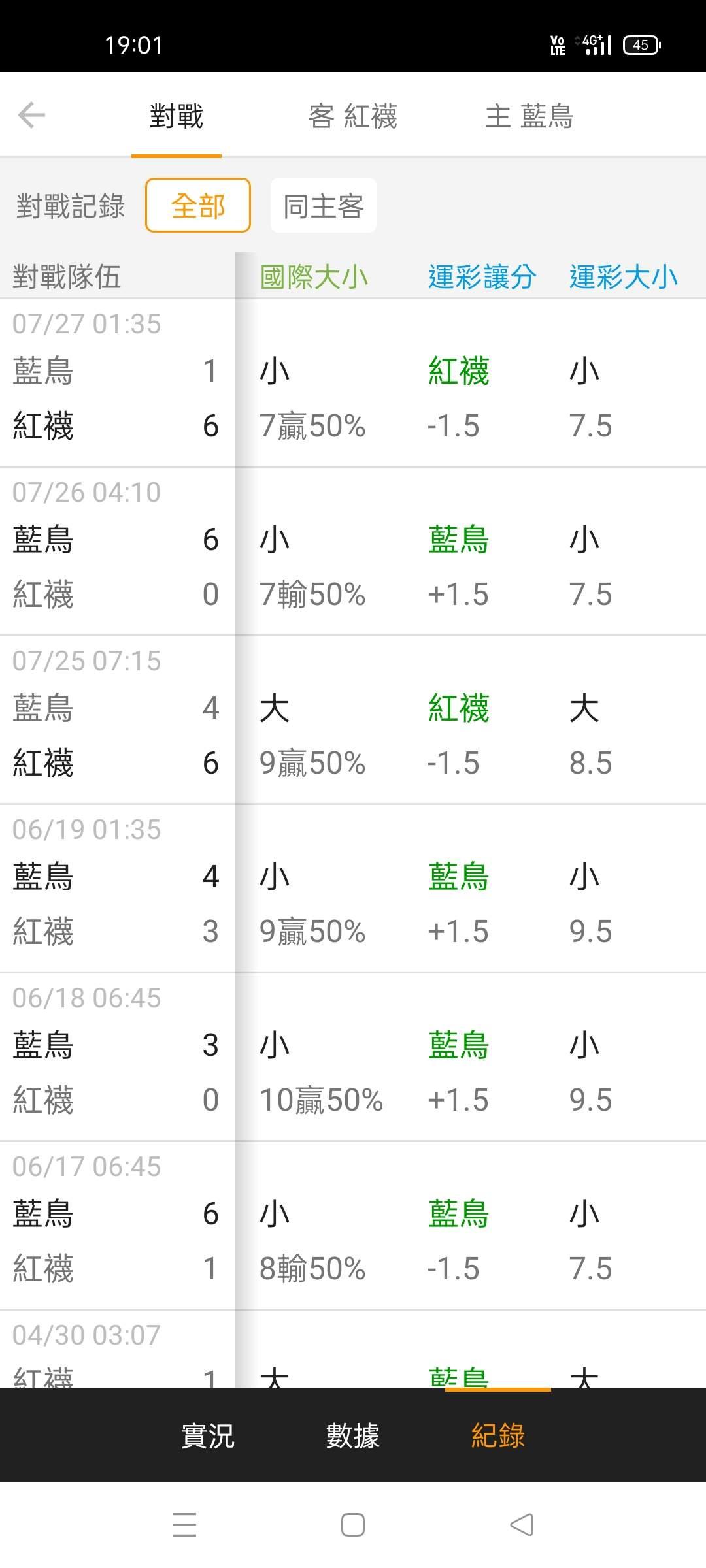The width and height of the screenshot is (706, 1568).
Task: Tap the 紀錄 bottom tab
Action: 498,1435
